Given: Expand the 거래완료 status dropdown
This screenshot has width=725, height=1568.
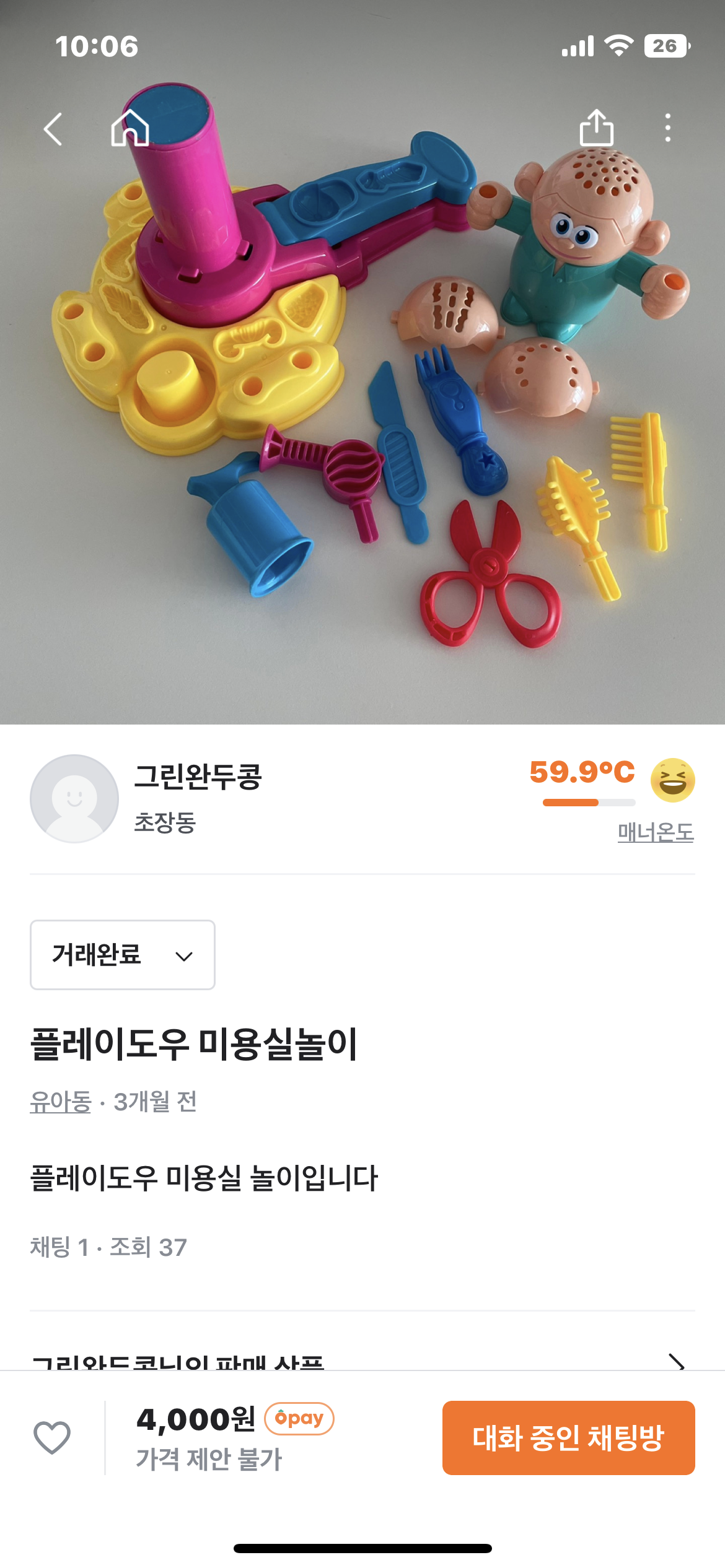Looking at the screenshot, I should pos(123,955).
